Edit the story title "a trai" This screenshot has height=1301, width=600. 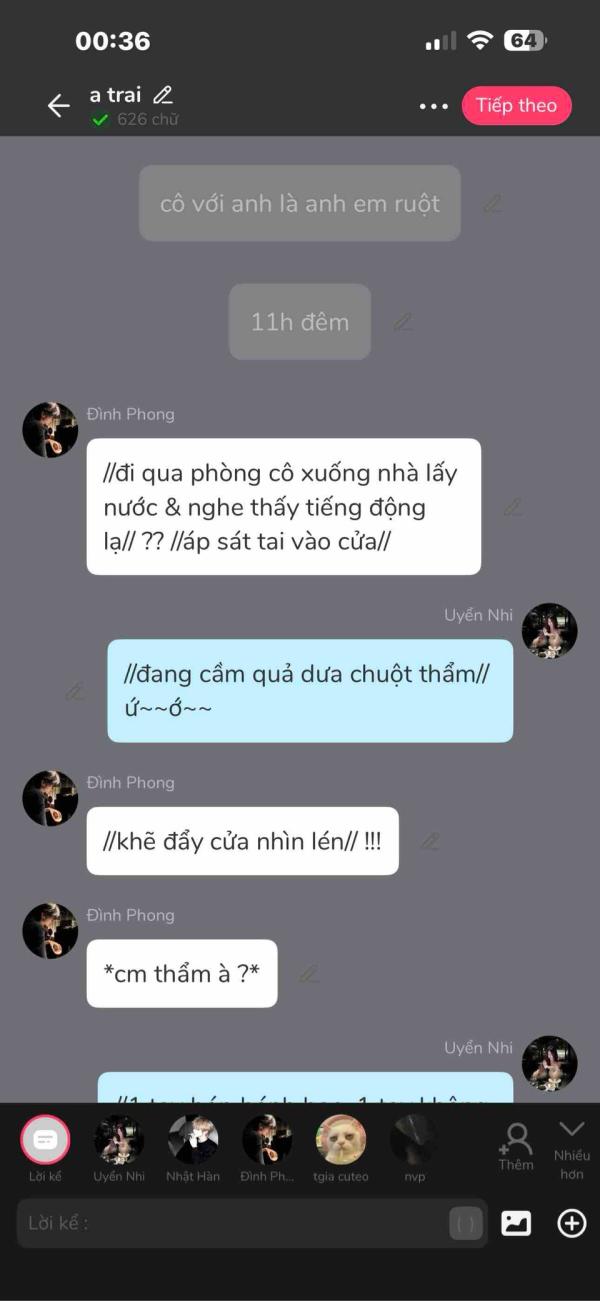coord(163,95)
